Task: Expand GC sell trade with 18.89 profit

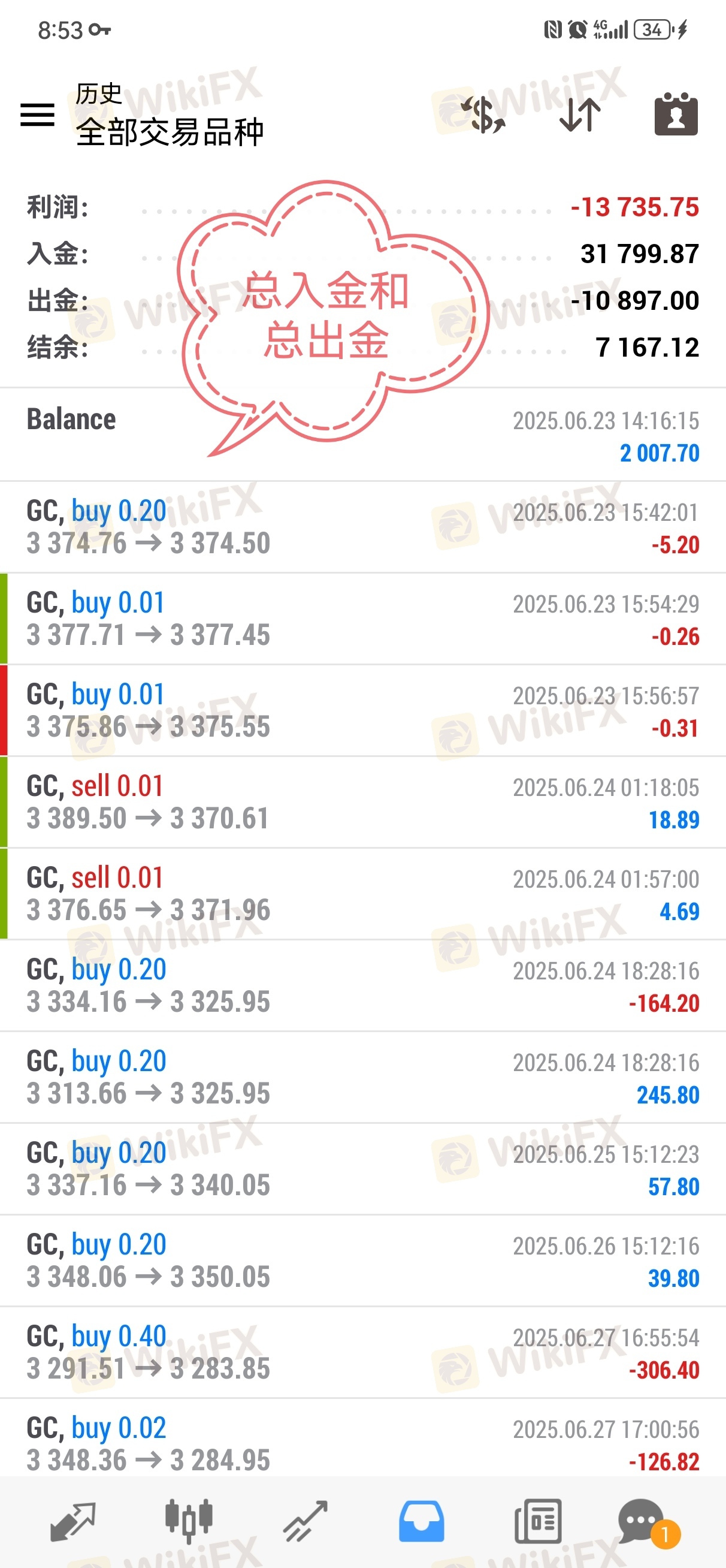Action: [x=362, y=802]
